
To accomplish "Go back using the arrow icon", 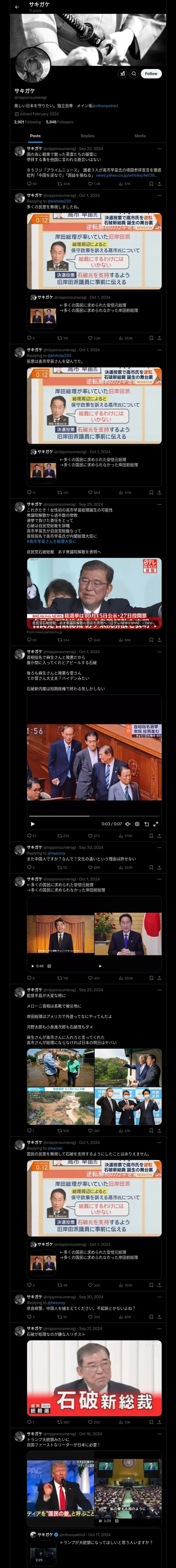I will [x=17, y=7].
